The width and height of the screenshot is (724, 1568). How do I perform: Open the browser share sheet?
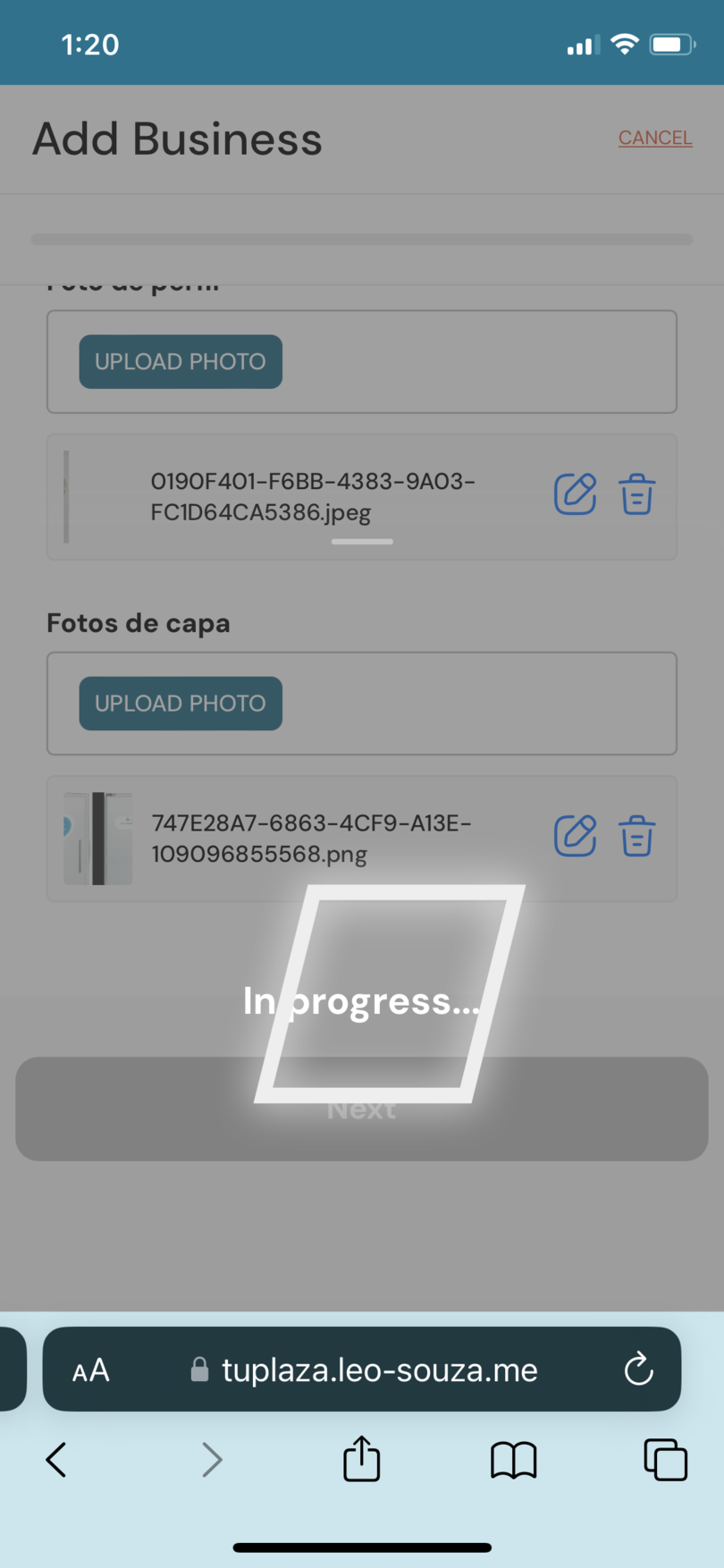point(362,1459)
